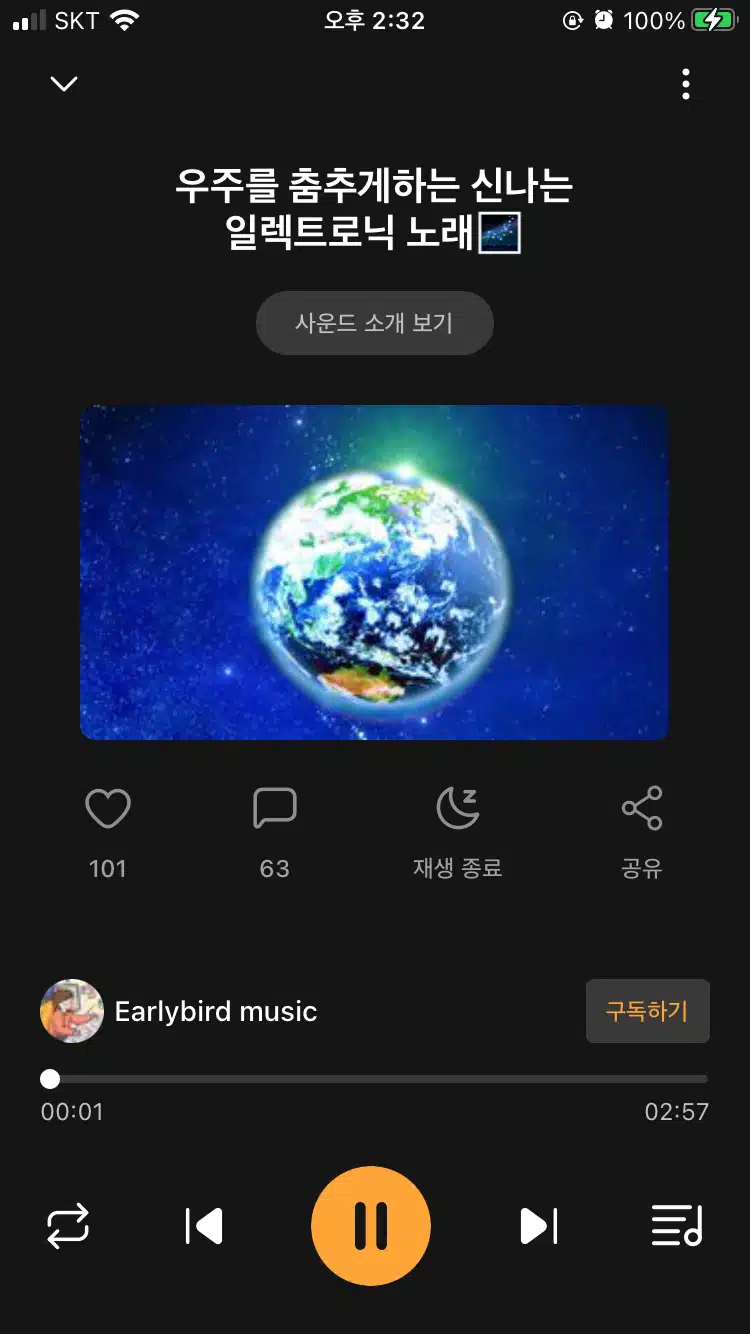Skip to the next track
Viewport: 750px width, 1334px height.
(x=538, y=1226)
